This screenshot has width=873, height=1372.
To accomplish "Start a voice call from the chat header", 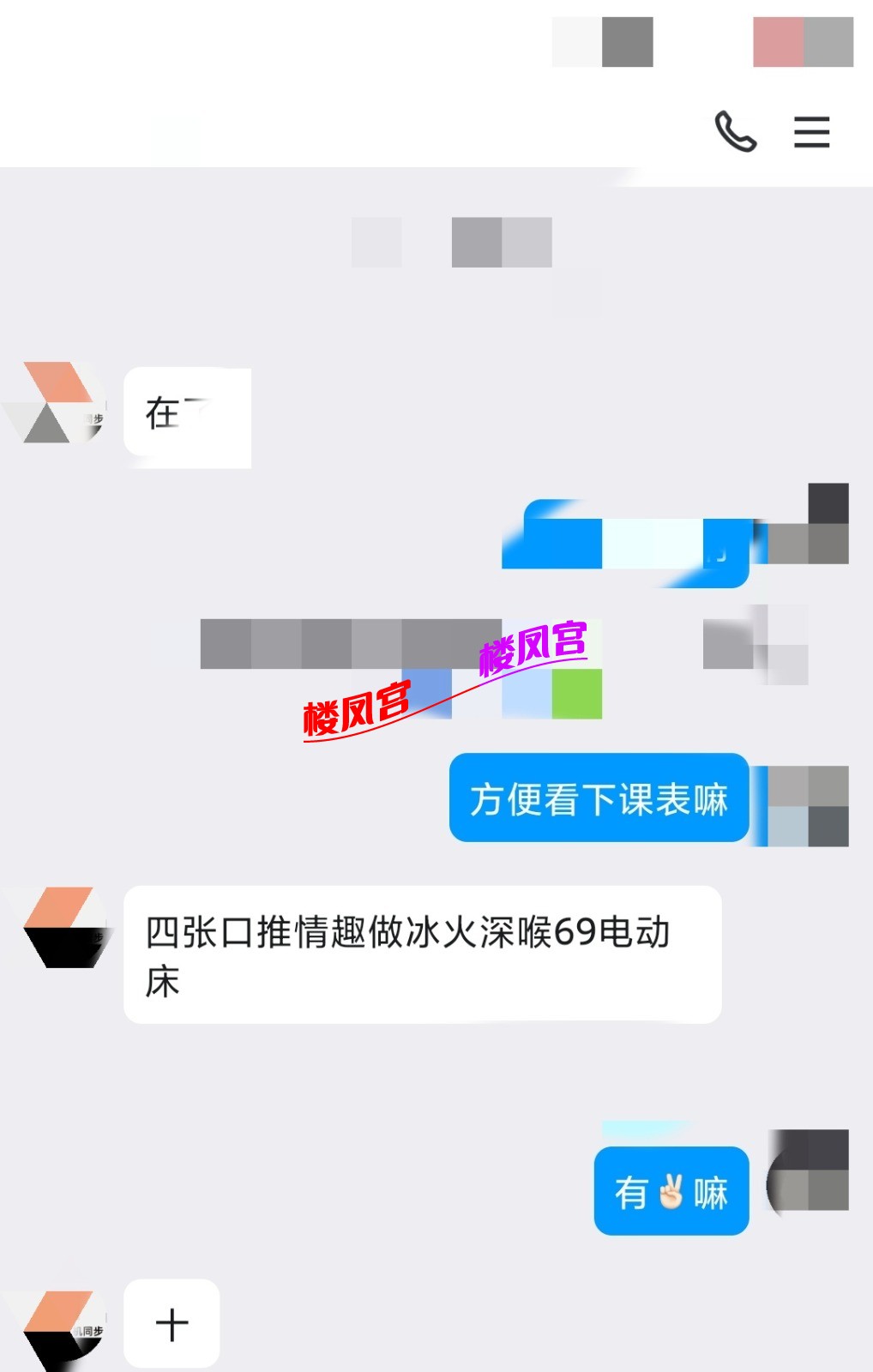I will point(735,131).
